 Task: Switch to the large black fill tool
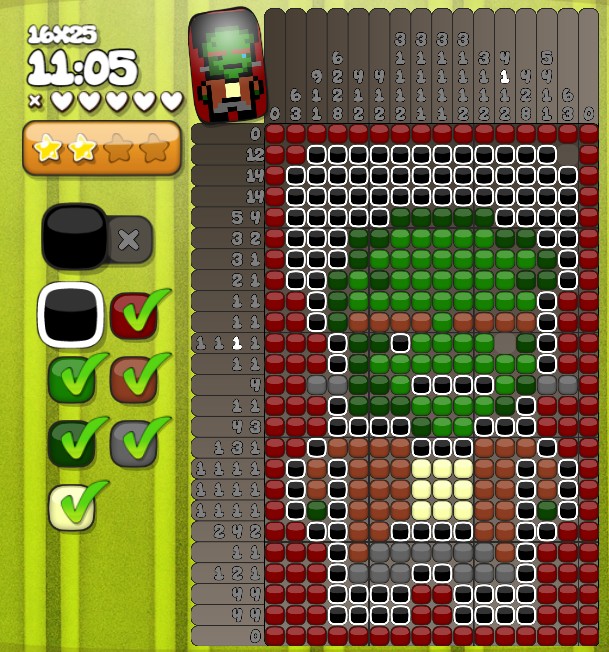tap(74, 237)
